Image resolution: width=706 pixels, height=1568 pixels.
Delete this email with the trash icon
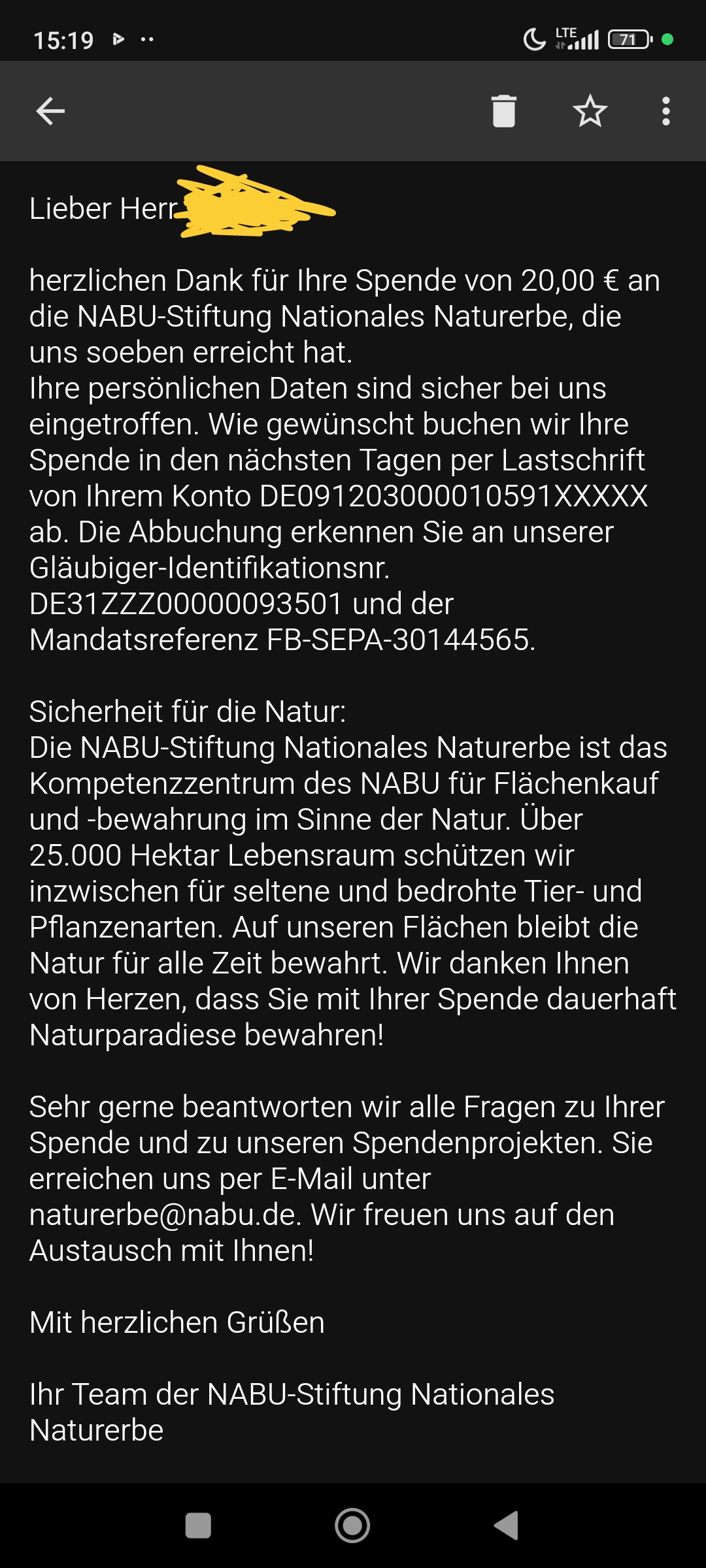[503, 111]
